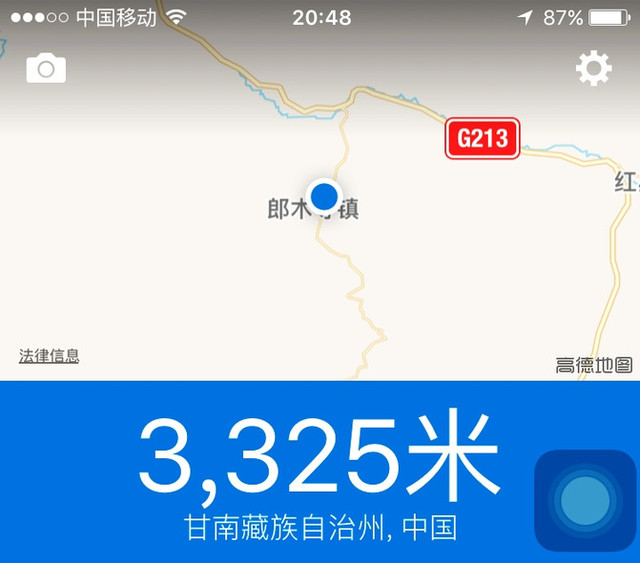Tap the round blue button beside altitude

click(585, 501)
